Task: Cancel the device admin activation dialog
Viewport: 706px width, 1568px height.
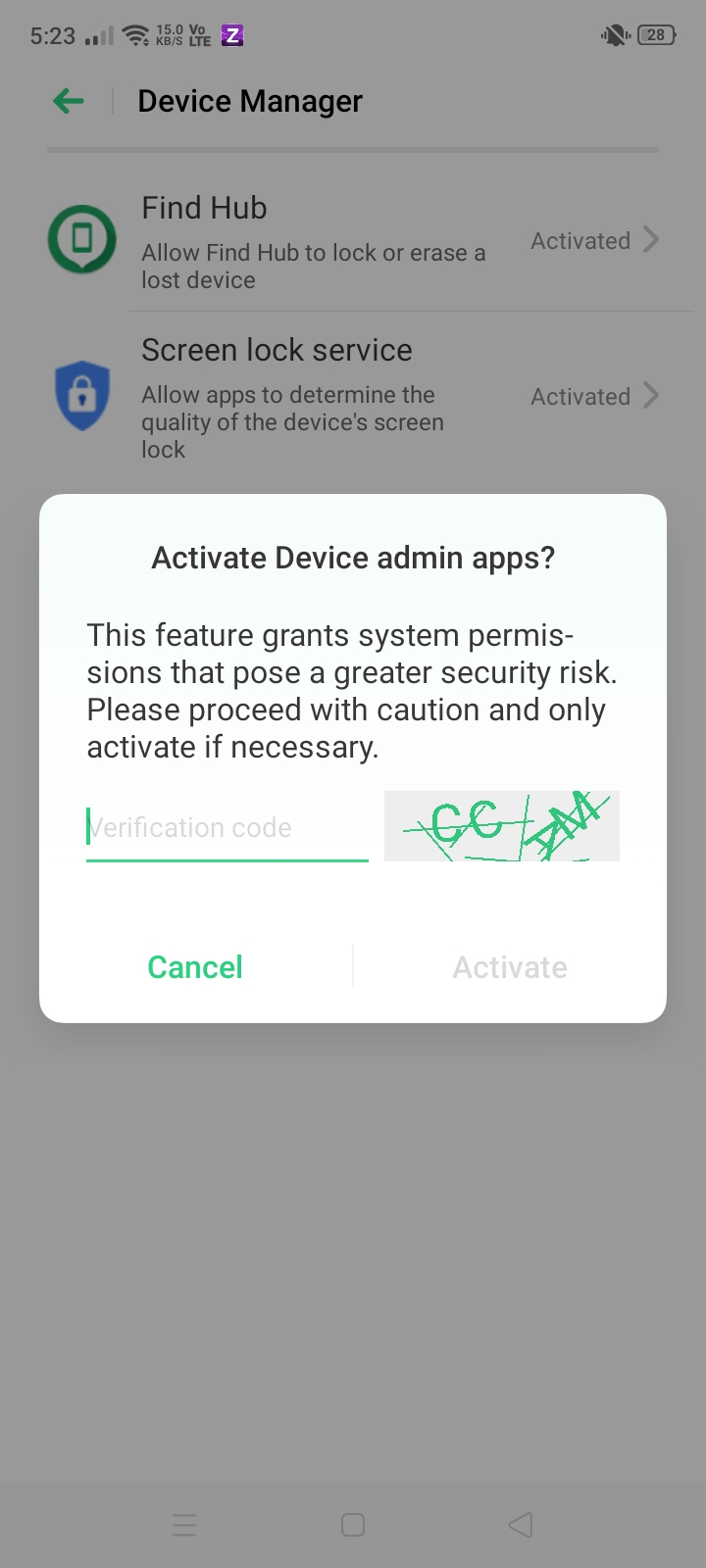Action: (195, 967)
